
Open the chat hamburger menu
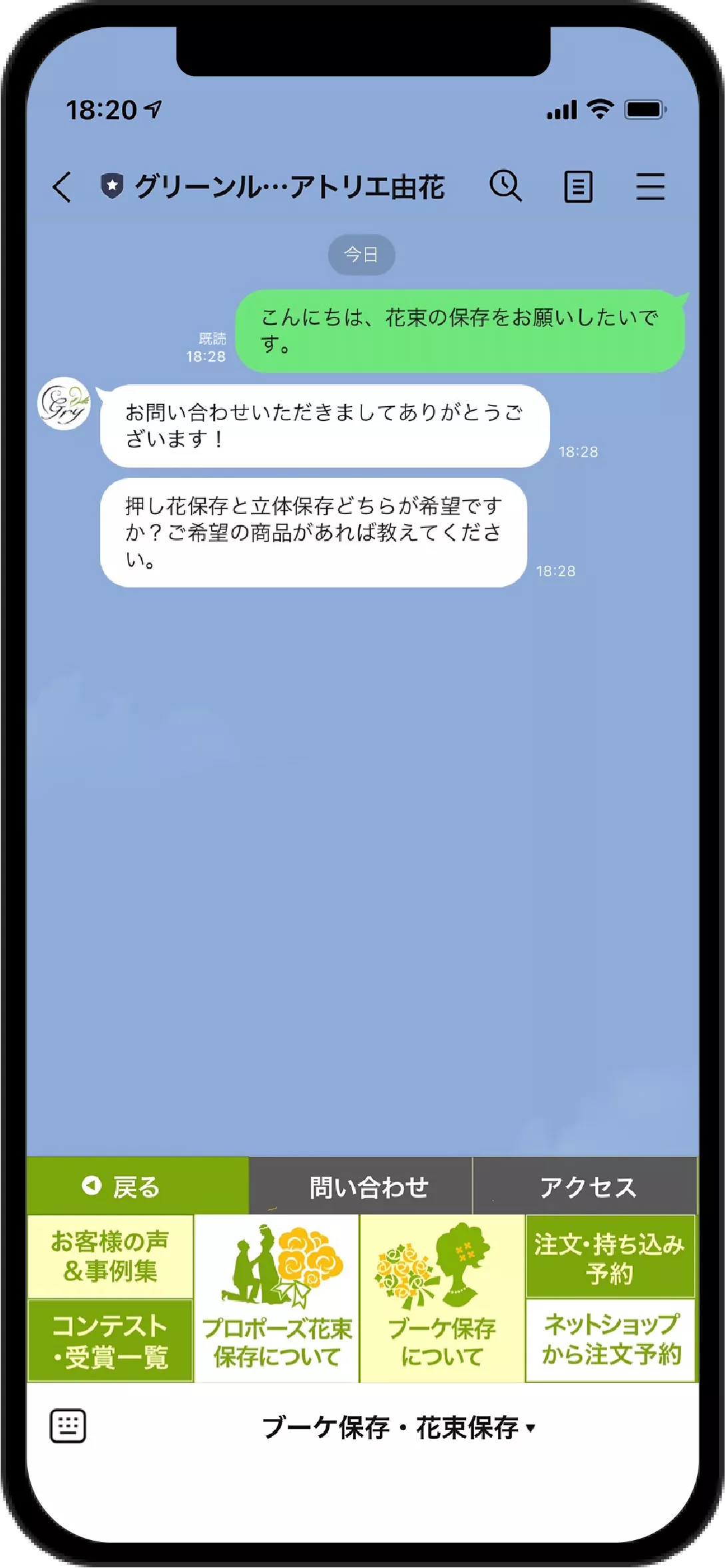(x=650, y=186)
